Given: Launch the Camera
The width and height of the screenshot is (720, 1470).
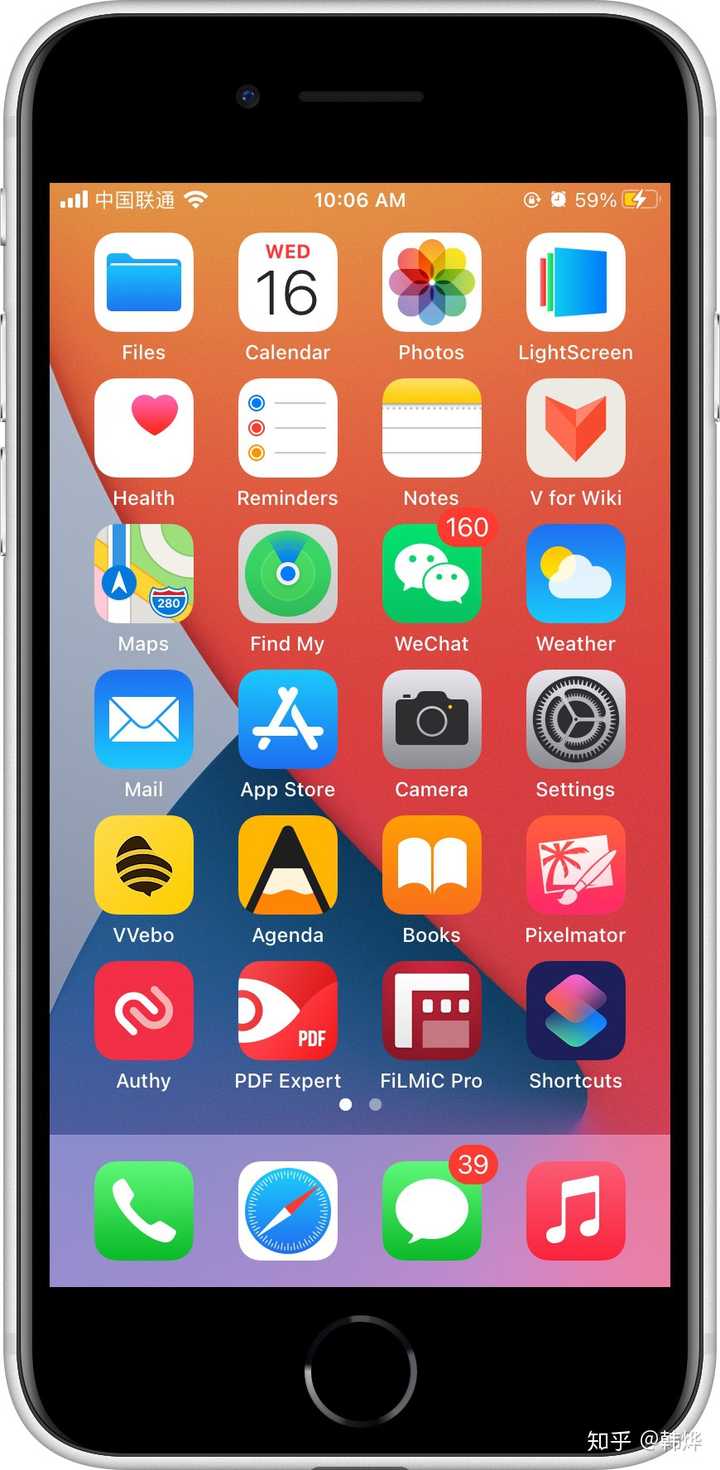Looking at the screenshot, I should tap(432, 720).
